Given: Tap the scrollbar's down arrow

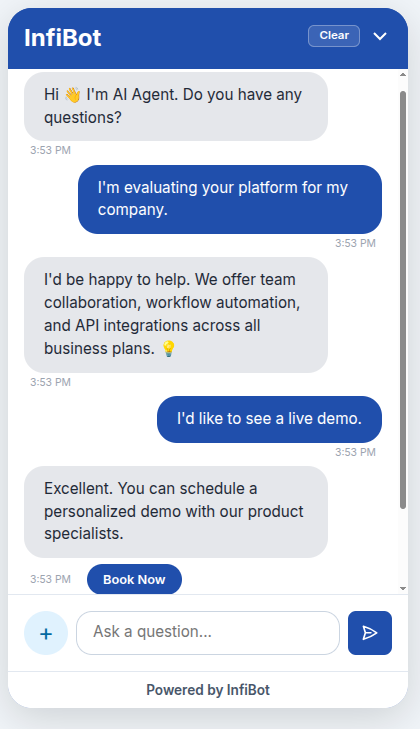Looking at the screenshot, I should point(403,589).
